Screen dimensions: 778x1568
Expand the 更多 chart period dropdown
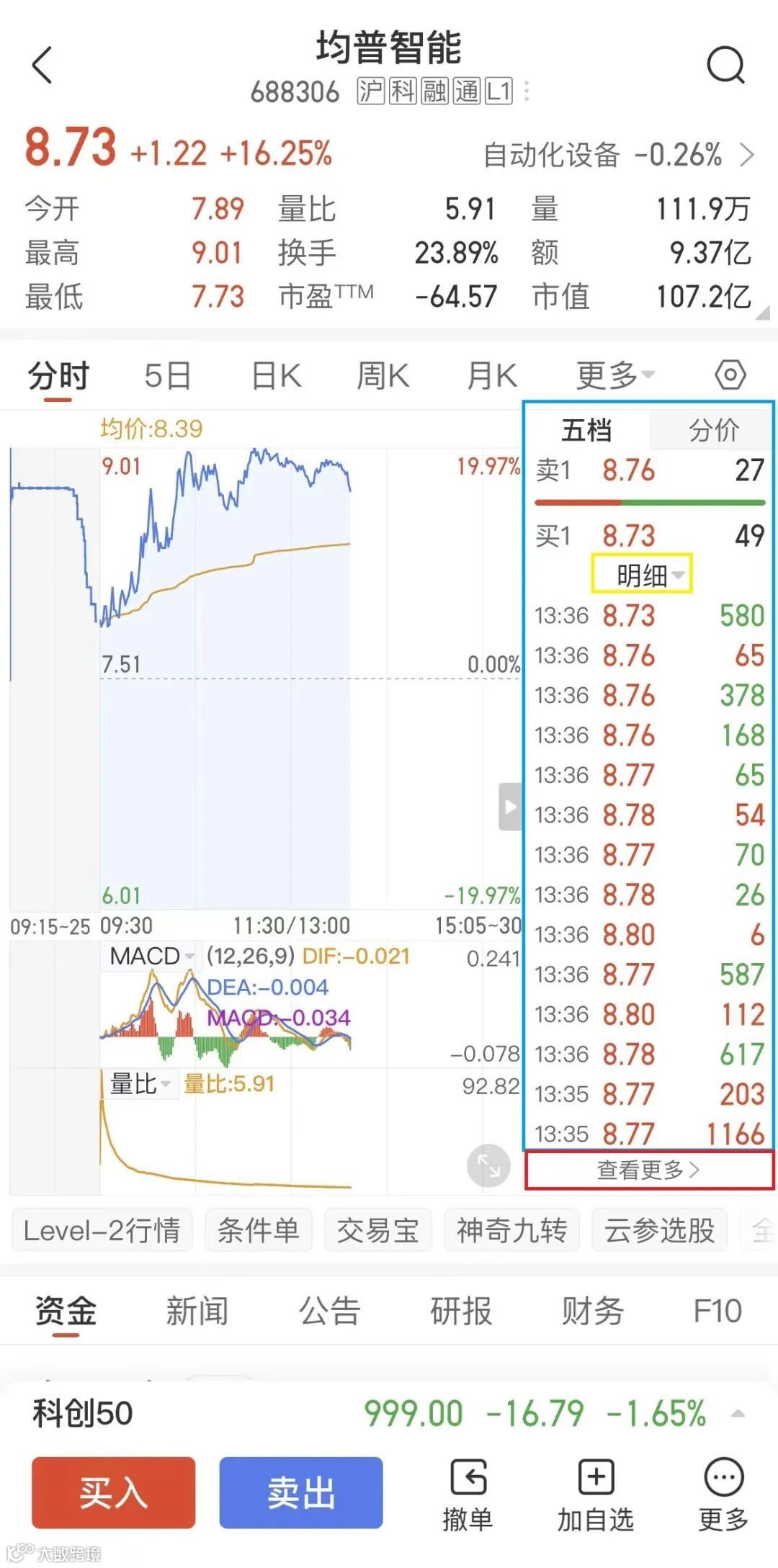click(x=615, y=376)
